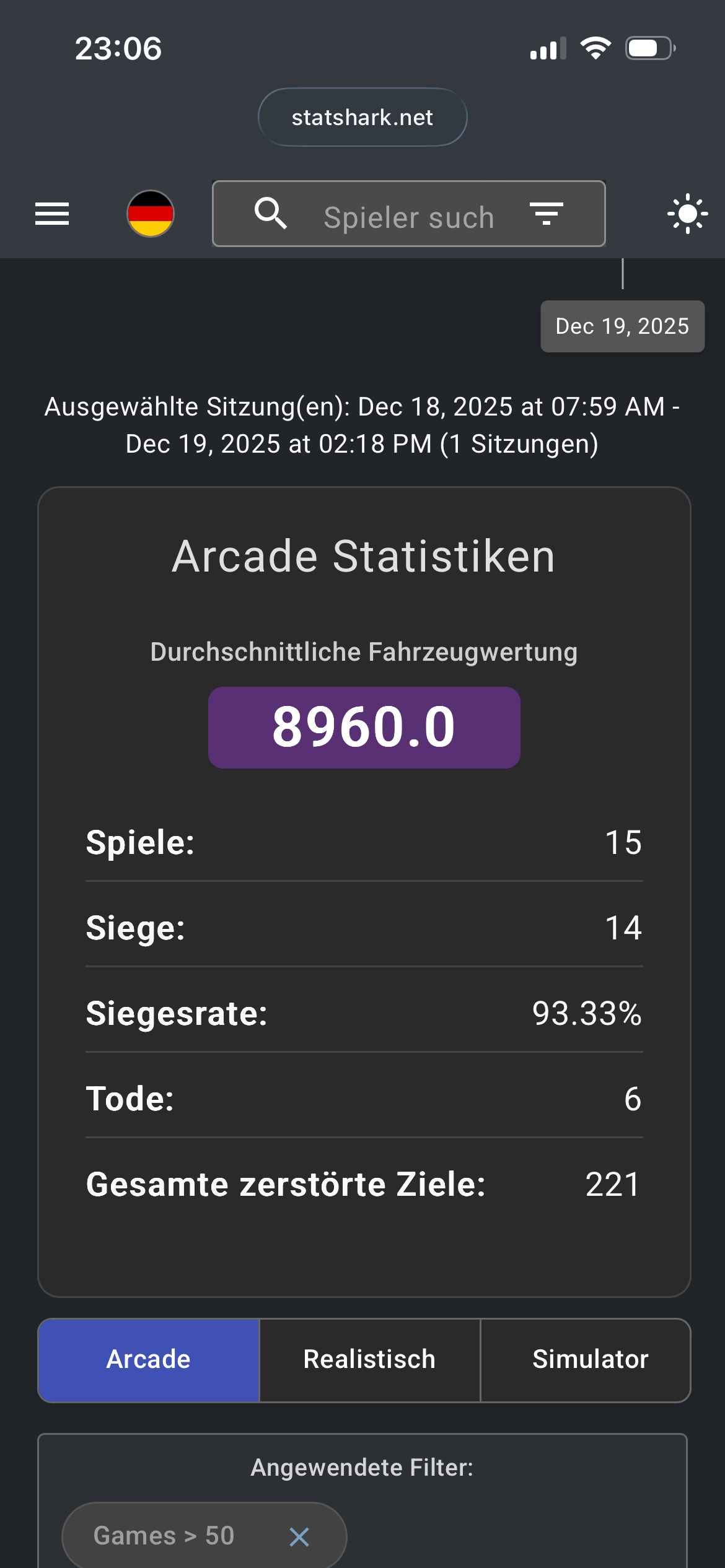725x1568 pixels.
Task: Open the search filter options icon
Action: click(x=547, y=214)
